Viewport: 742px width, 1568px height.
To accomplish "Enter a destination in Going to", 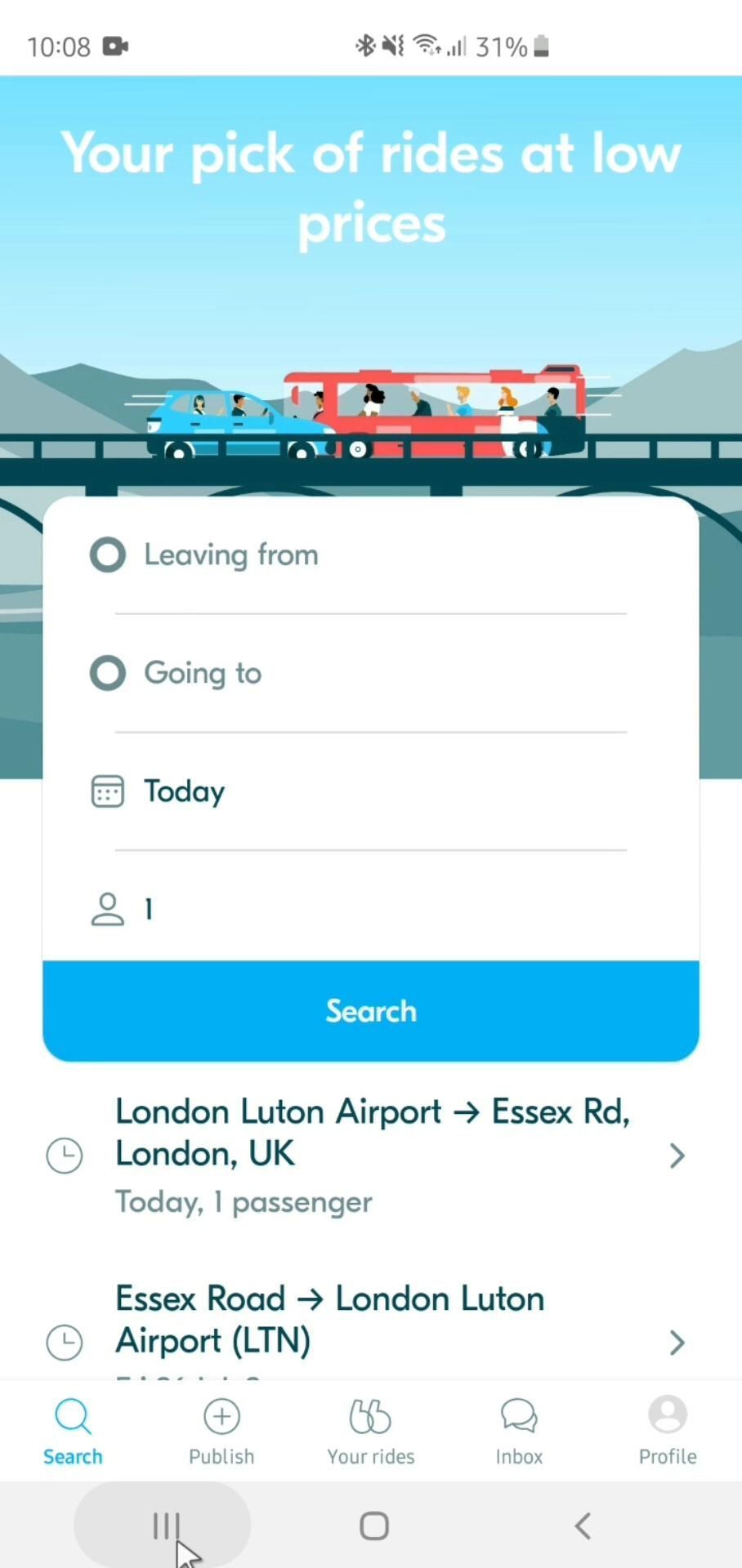I will (x=360, y=674).
